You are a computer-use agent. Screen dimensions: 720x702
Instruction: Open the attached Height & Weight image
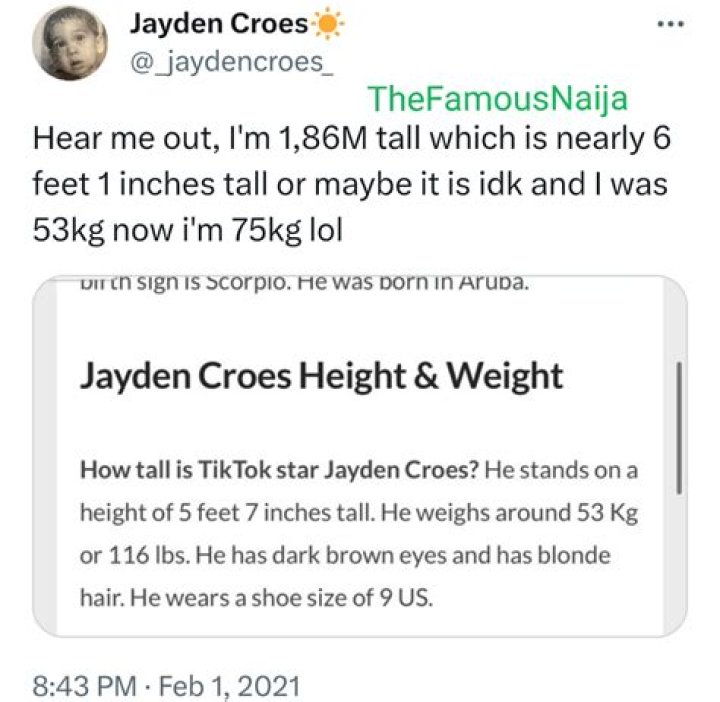[x=360, y=455]
